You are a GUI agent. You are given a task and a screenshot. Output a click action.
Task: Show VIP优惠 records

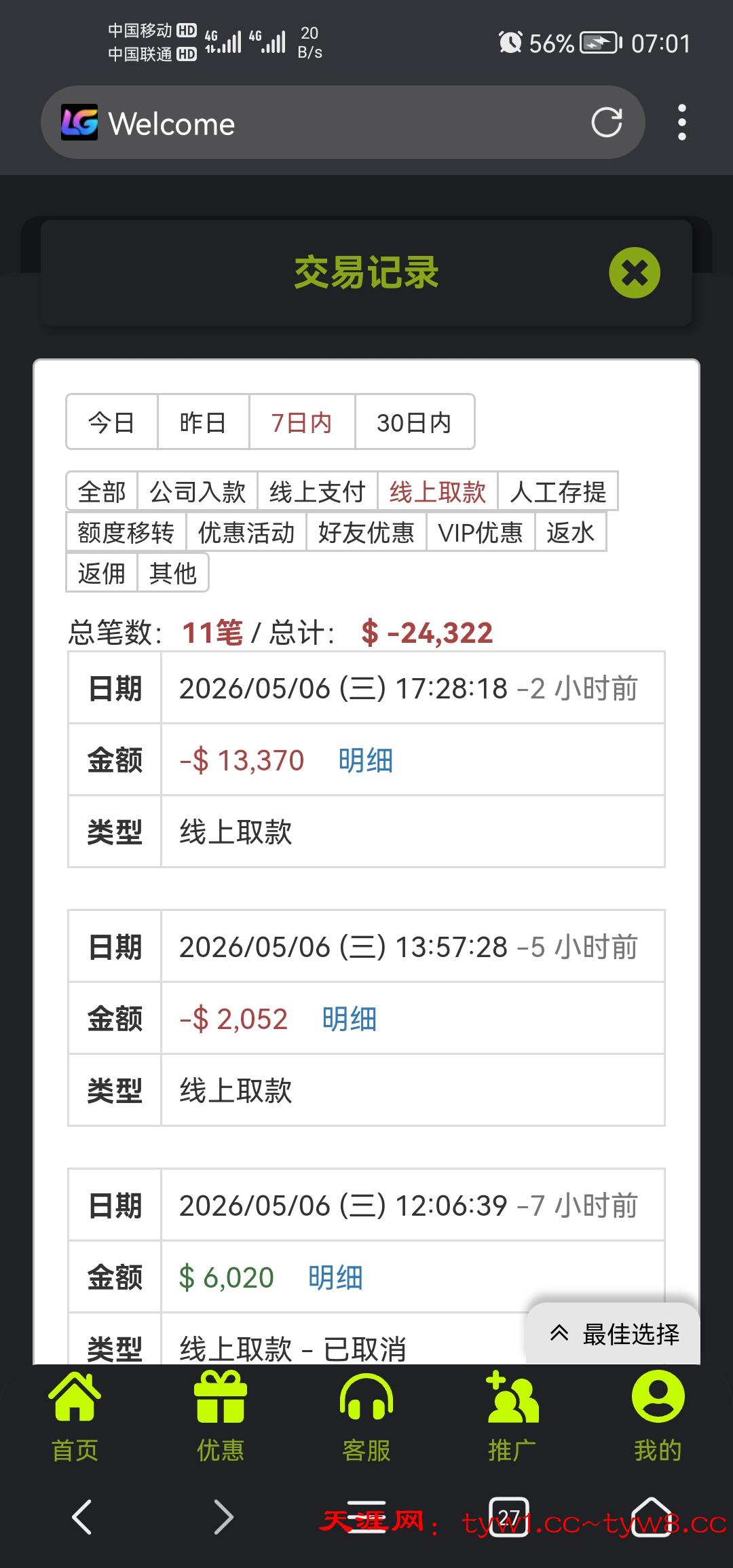click(481, 532)
